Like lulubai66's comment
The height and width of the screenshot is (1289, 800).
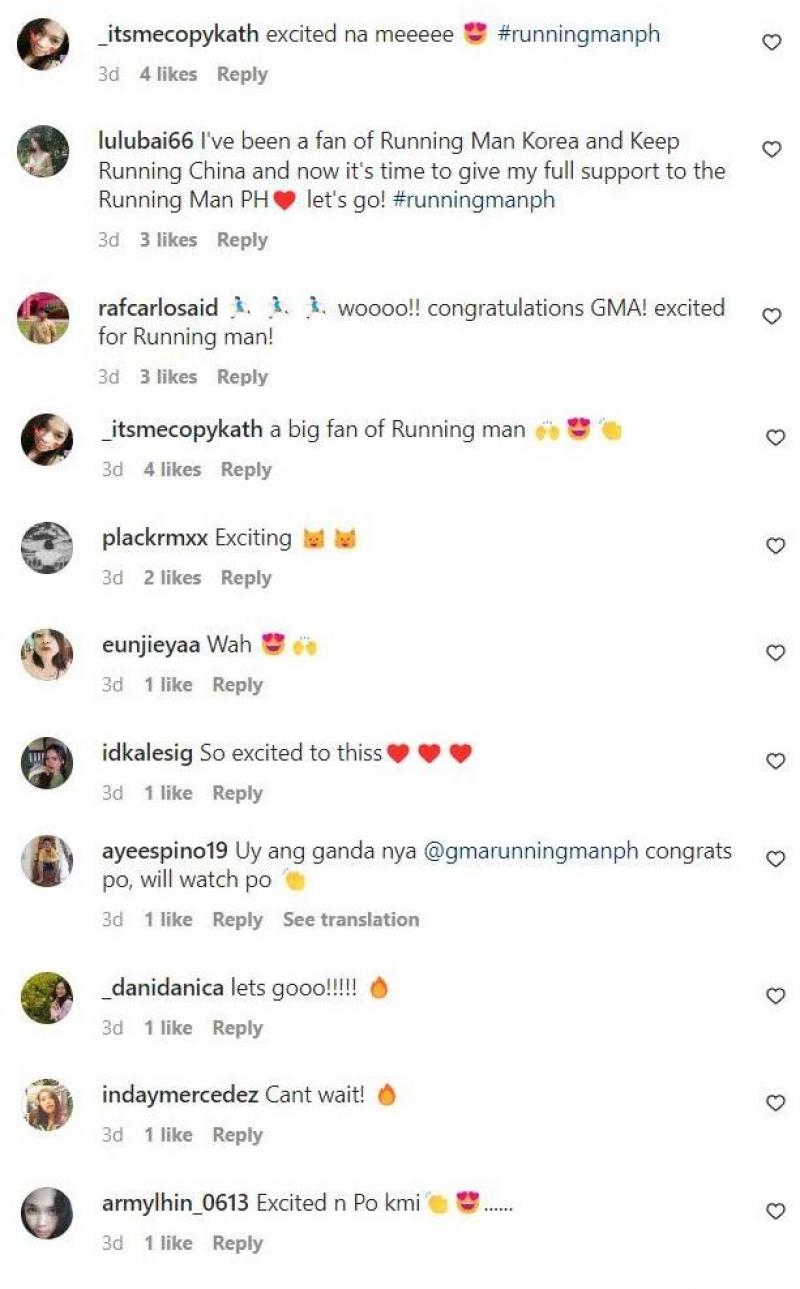(x=772, y=149)
